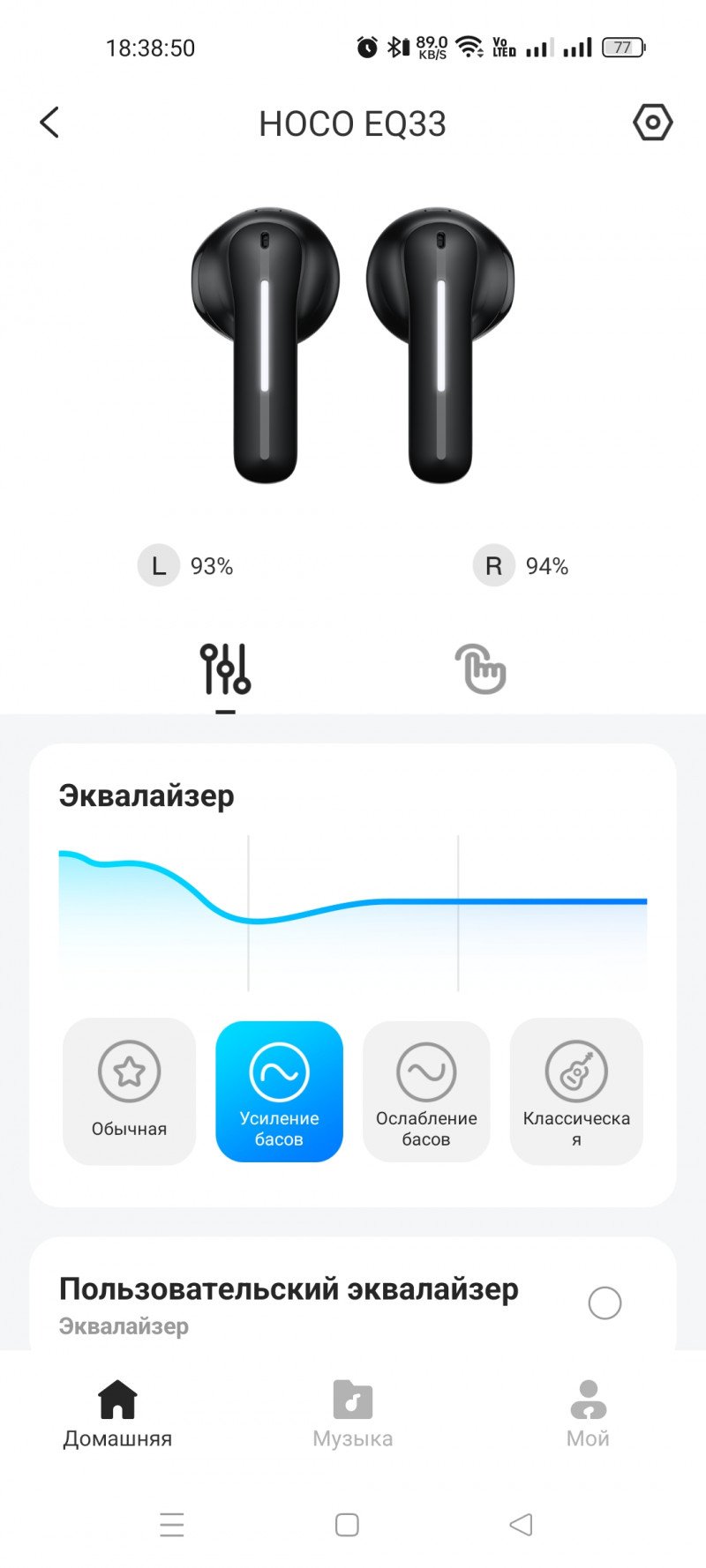Open the Домашняя tab
Screen dimensions: 706x1568
coord(117,1414)
